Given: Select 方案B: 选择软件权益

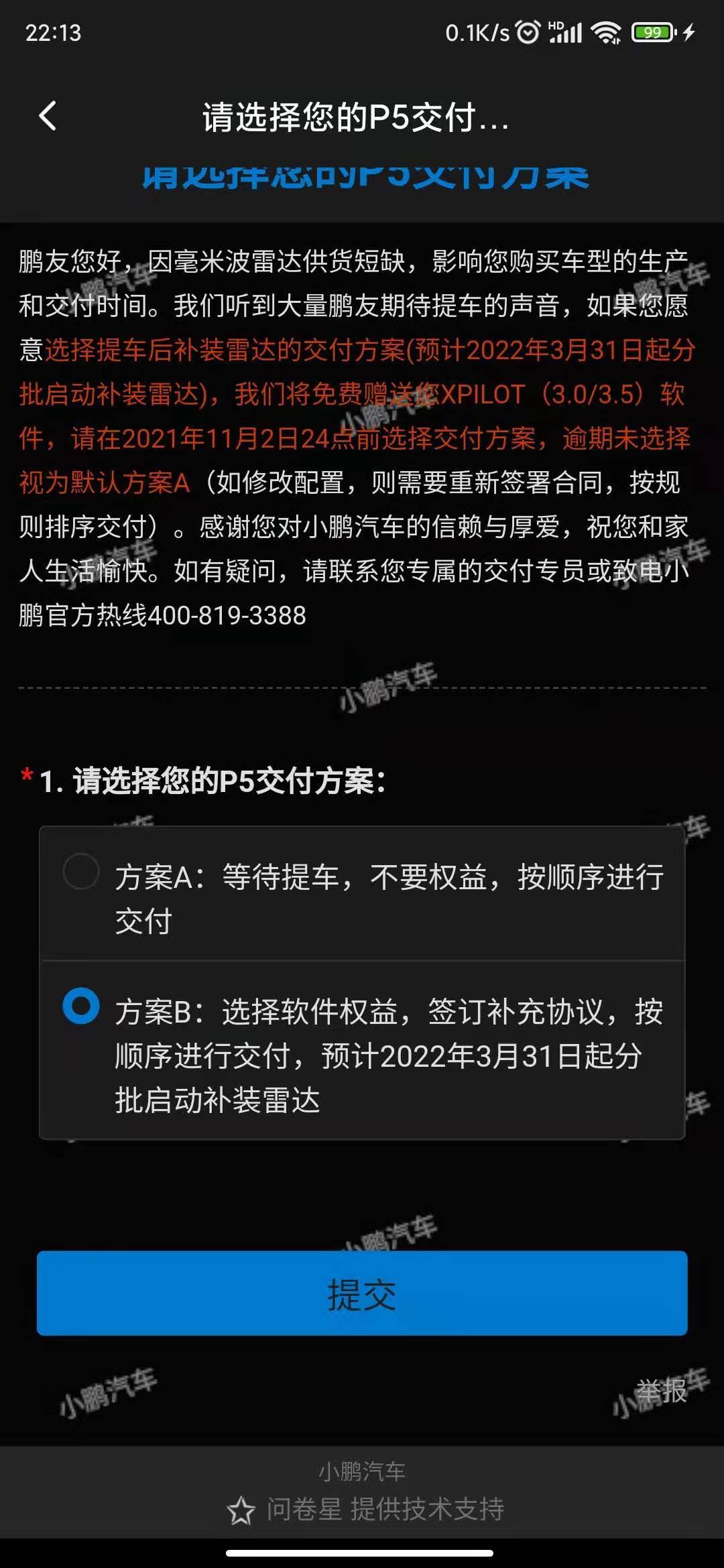Looking at the screenshot, I should [81, 1006].
